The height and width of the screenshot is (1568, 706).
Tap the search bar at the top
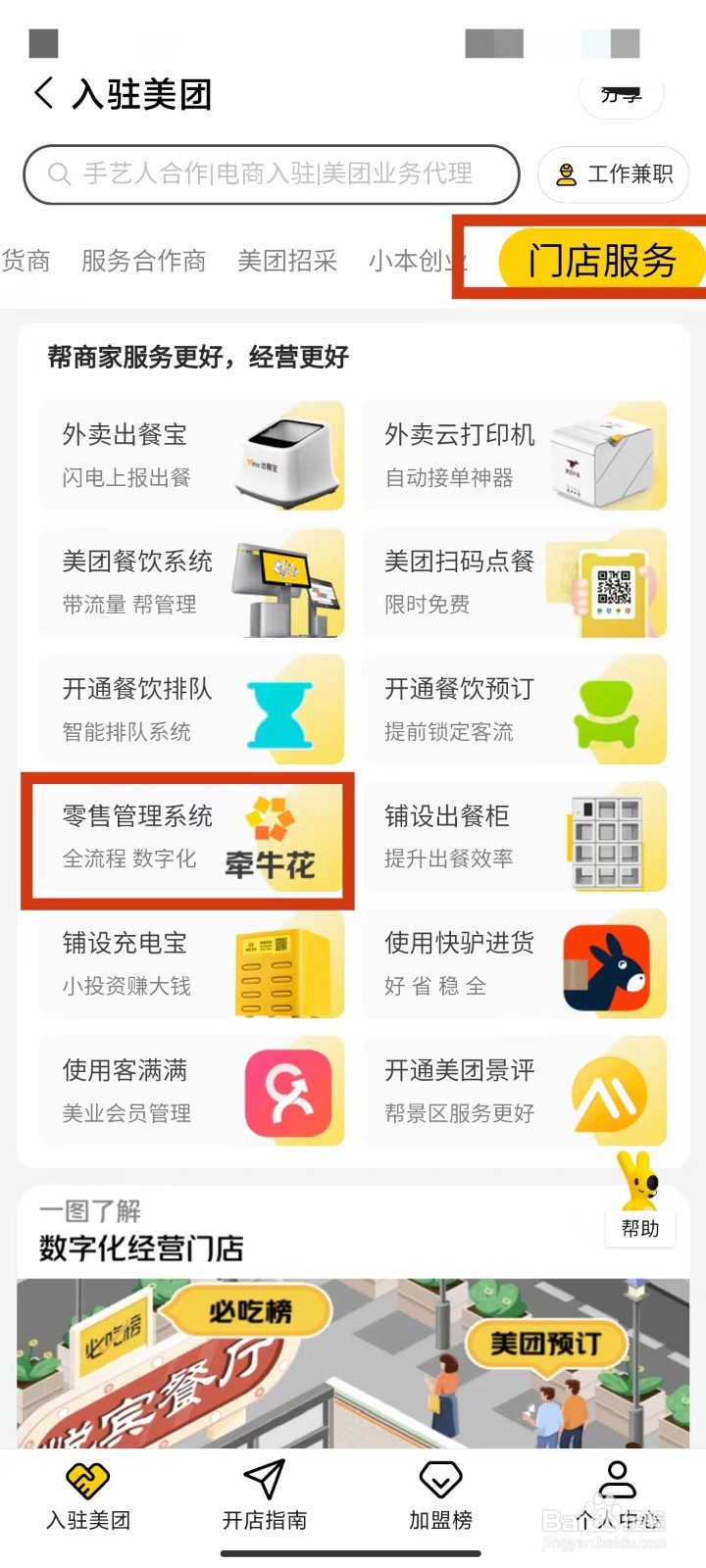[x=272, y=174]
